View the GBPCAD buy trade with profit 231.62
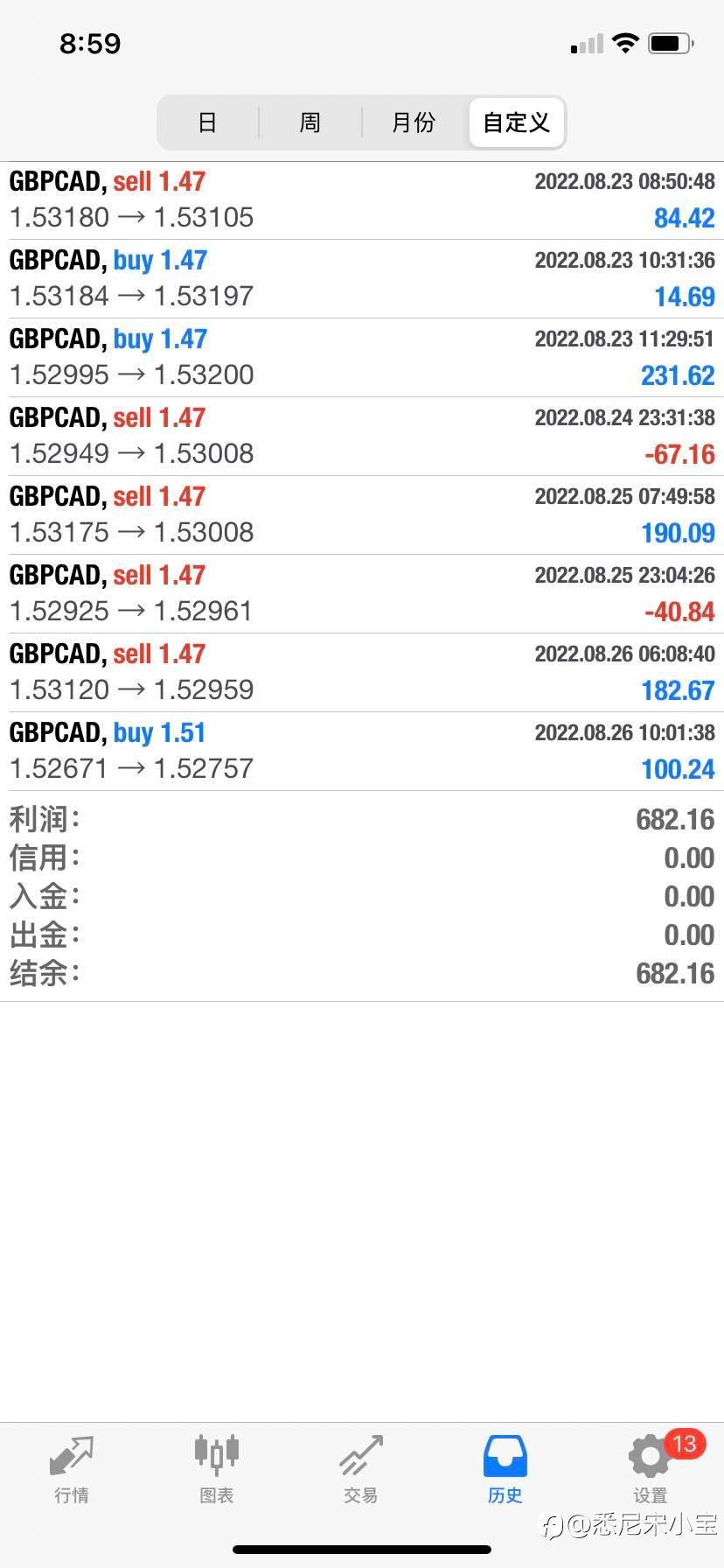The width and height of the screenshot is (724, 1568). coord(362,358)
